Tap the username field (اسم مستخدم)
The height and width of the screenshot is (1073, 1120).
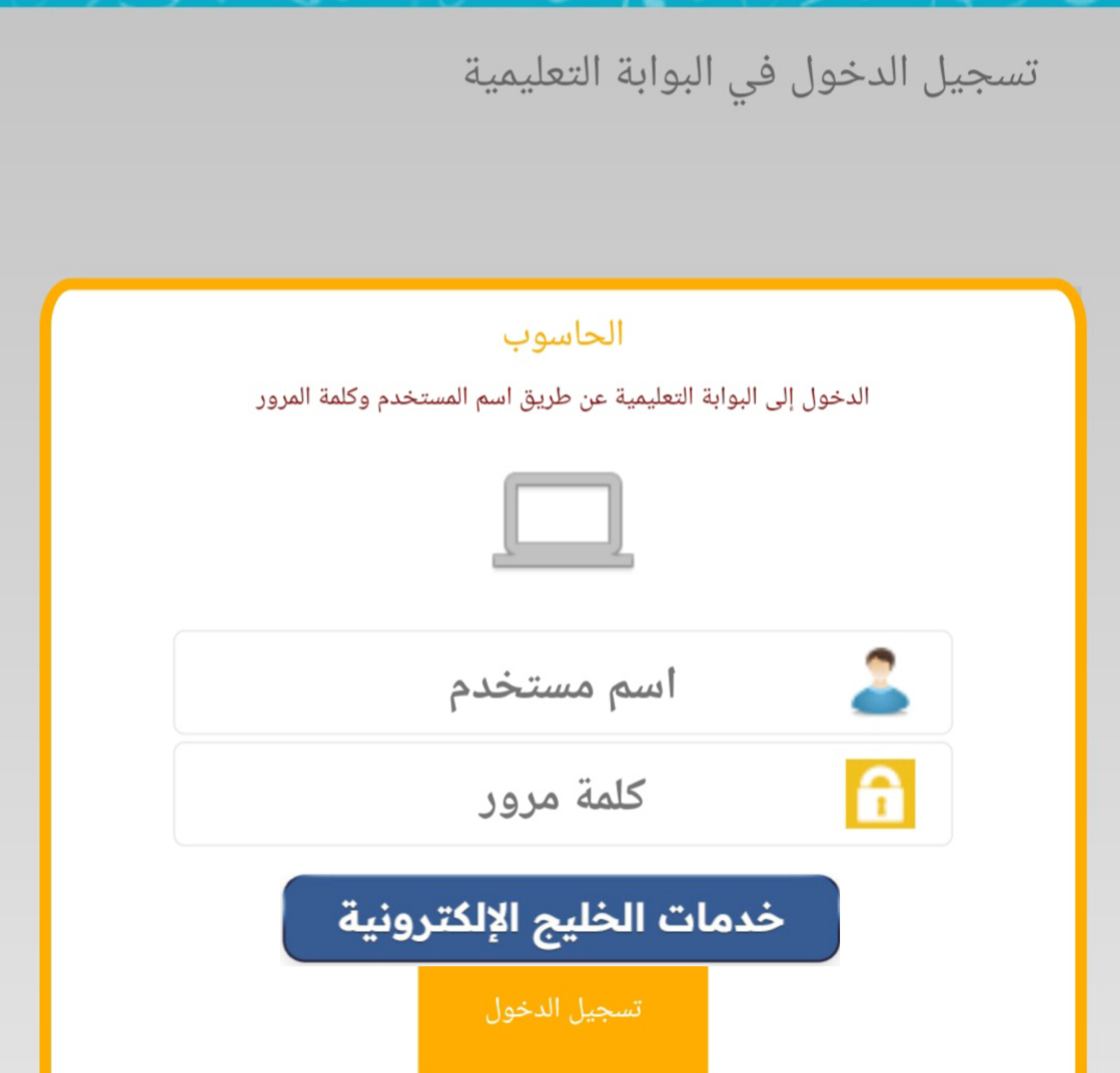[562, 682]
